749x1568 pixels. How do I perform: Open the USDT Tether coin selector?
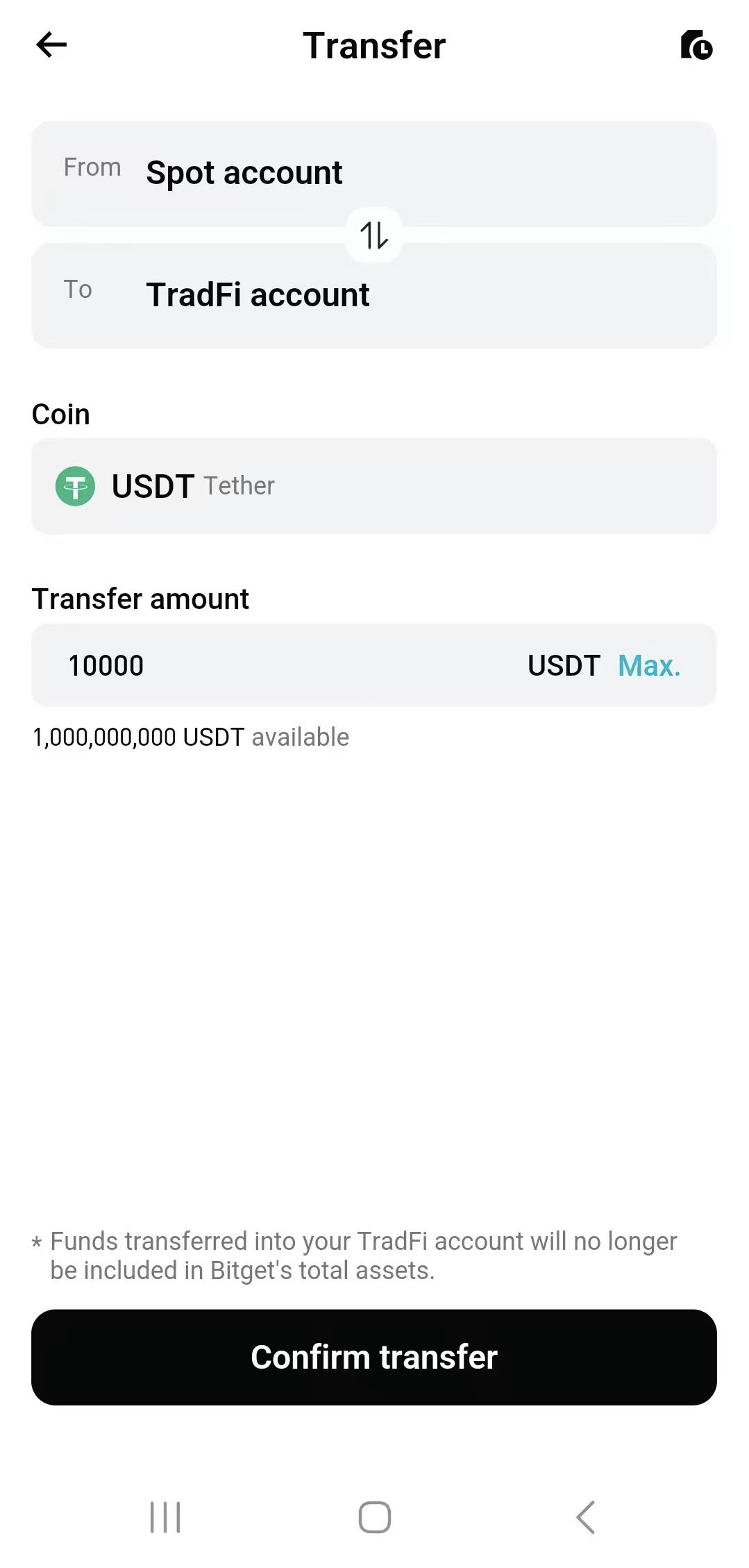(373, 486)
